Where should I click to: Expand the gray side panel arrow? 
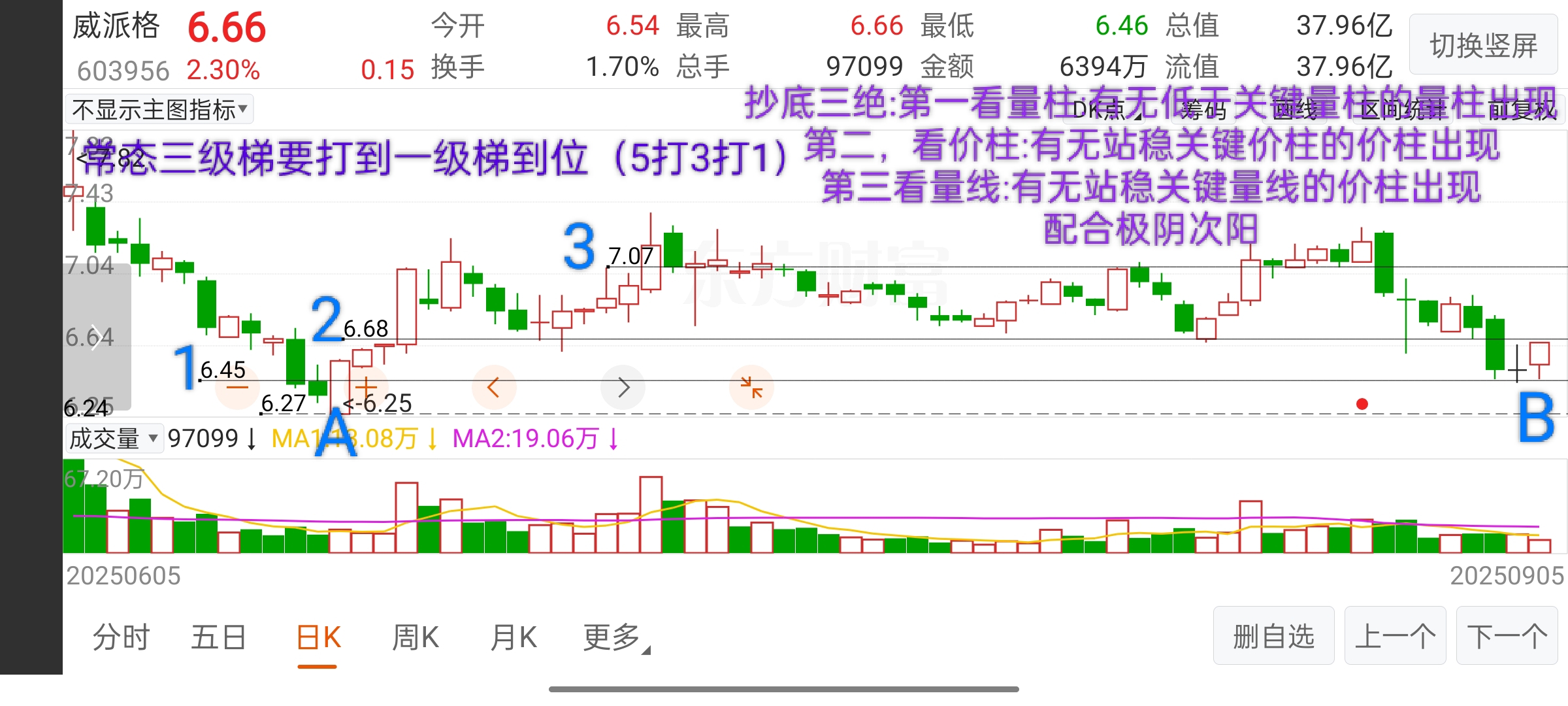(x=95, y=337)
